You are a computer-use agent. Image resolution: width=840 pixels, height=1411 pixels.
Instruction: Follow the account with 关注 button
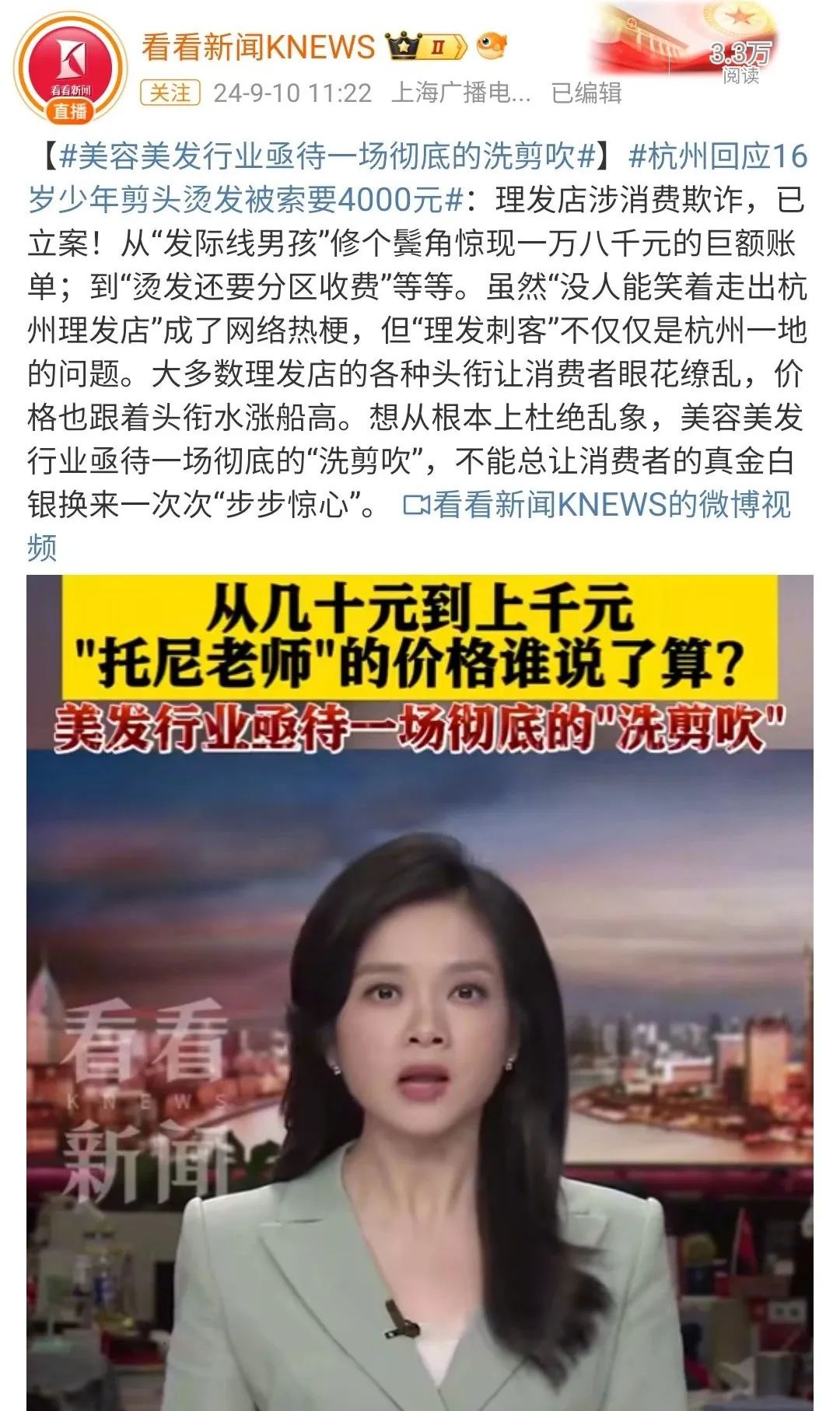tap(170, 93)
